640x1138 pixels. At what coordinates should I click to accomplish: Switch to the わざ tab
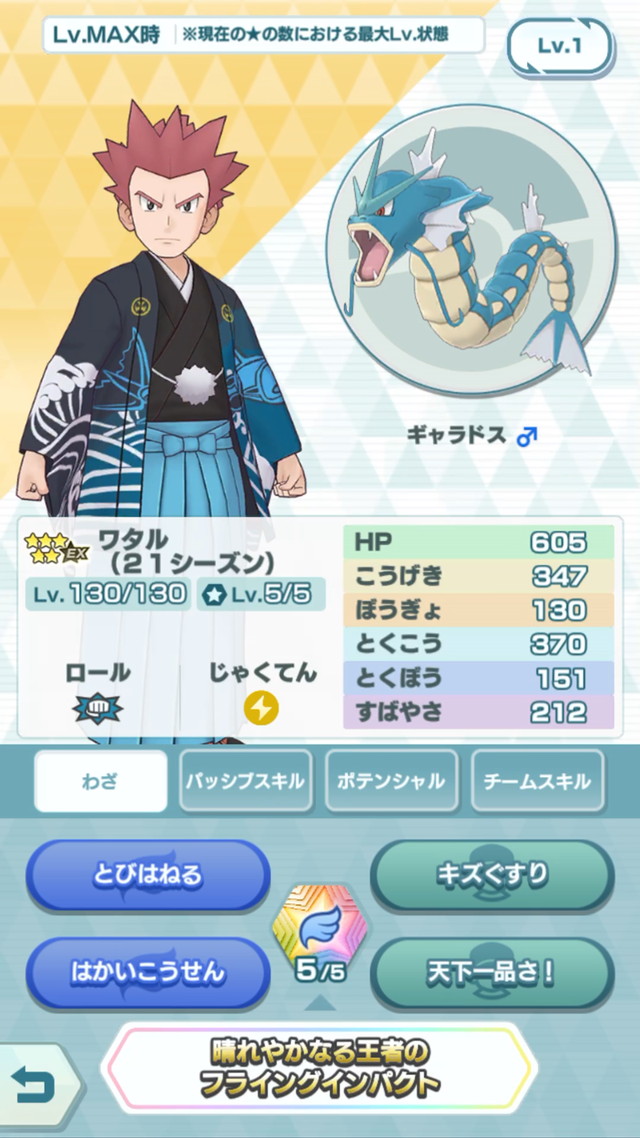(101, 781)
